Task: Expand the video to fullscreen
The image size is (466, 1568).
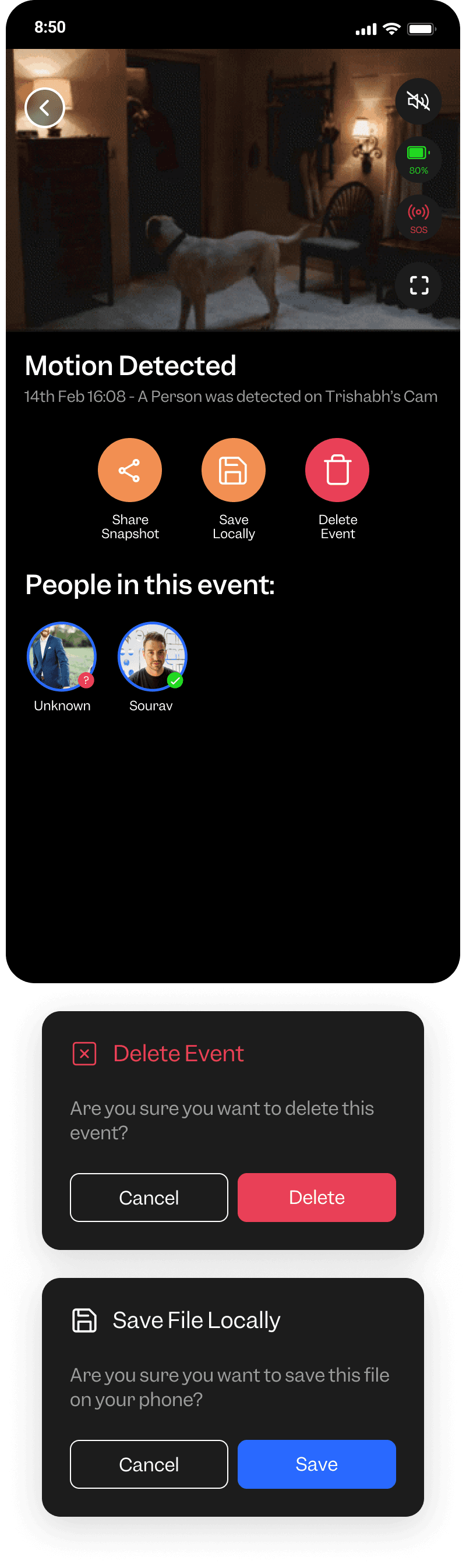Action: [418, 285]
